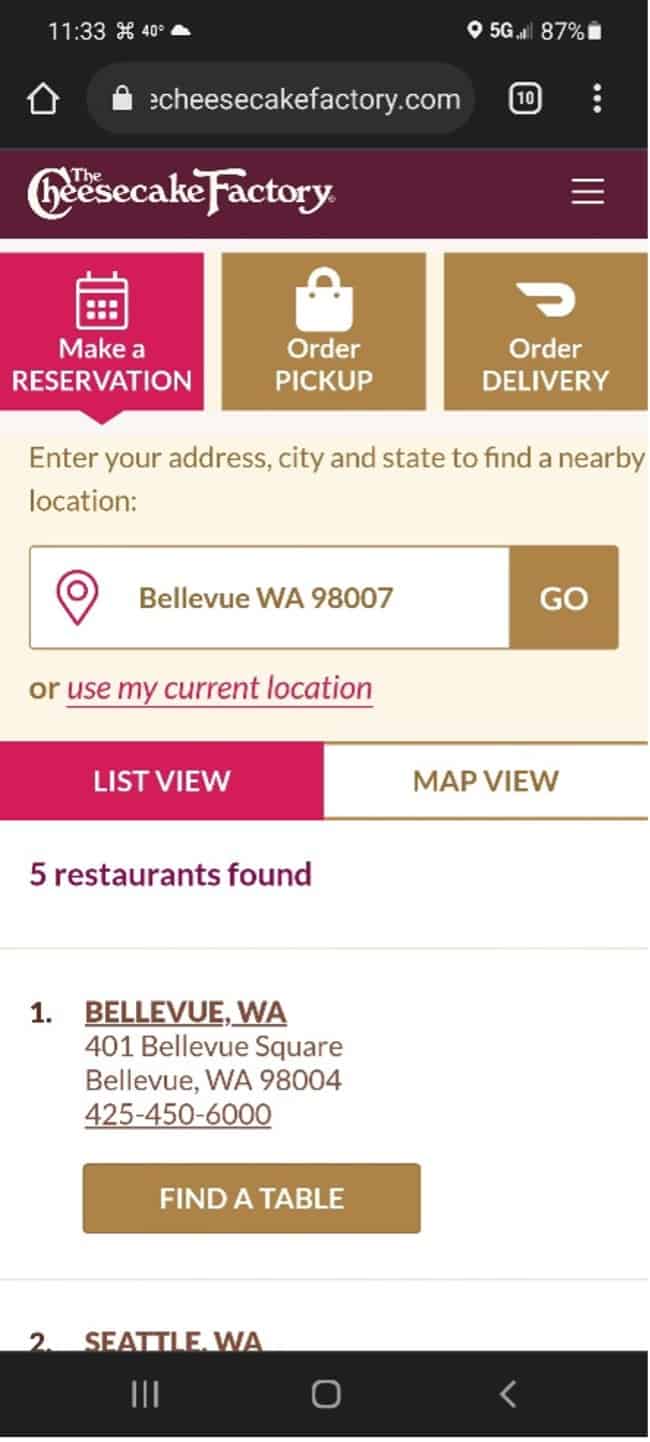This screenshot has height=1442, width=650.
Task: Select the Make a Reservation option
Action: pos(102,331)
